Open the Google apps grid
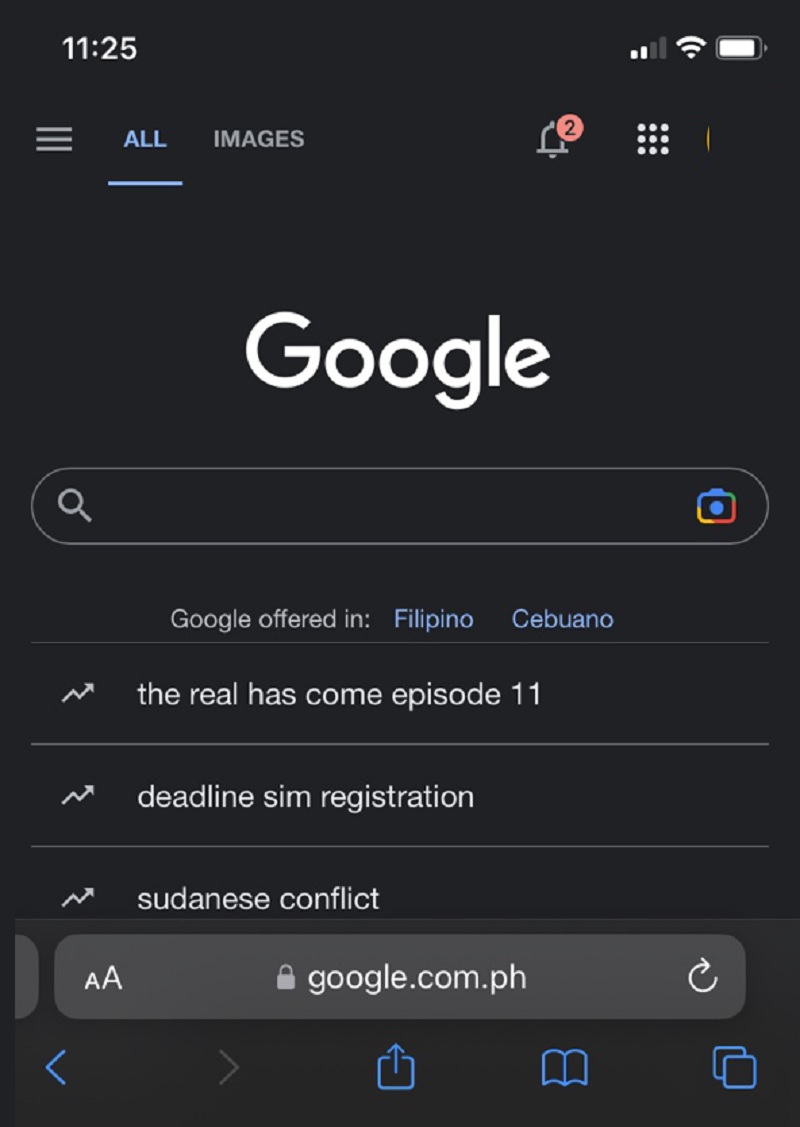This screenshot has width=800, height=1127. pos(653,139)
